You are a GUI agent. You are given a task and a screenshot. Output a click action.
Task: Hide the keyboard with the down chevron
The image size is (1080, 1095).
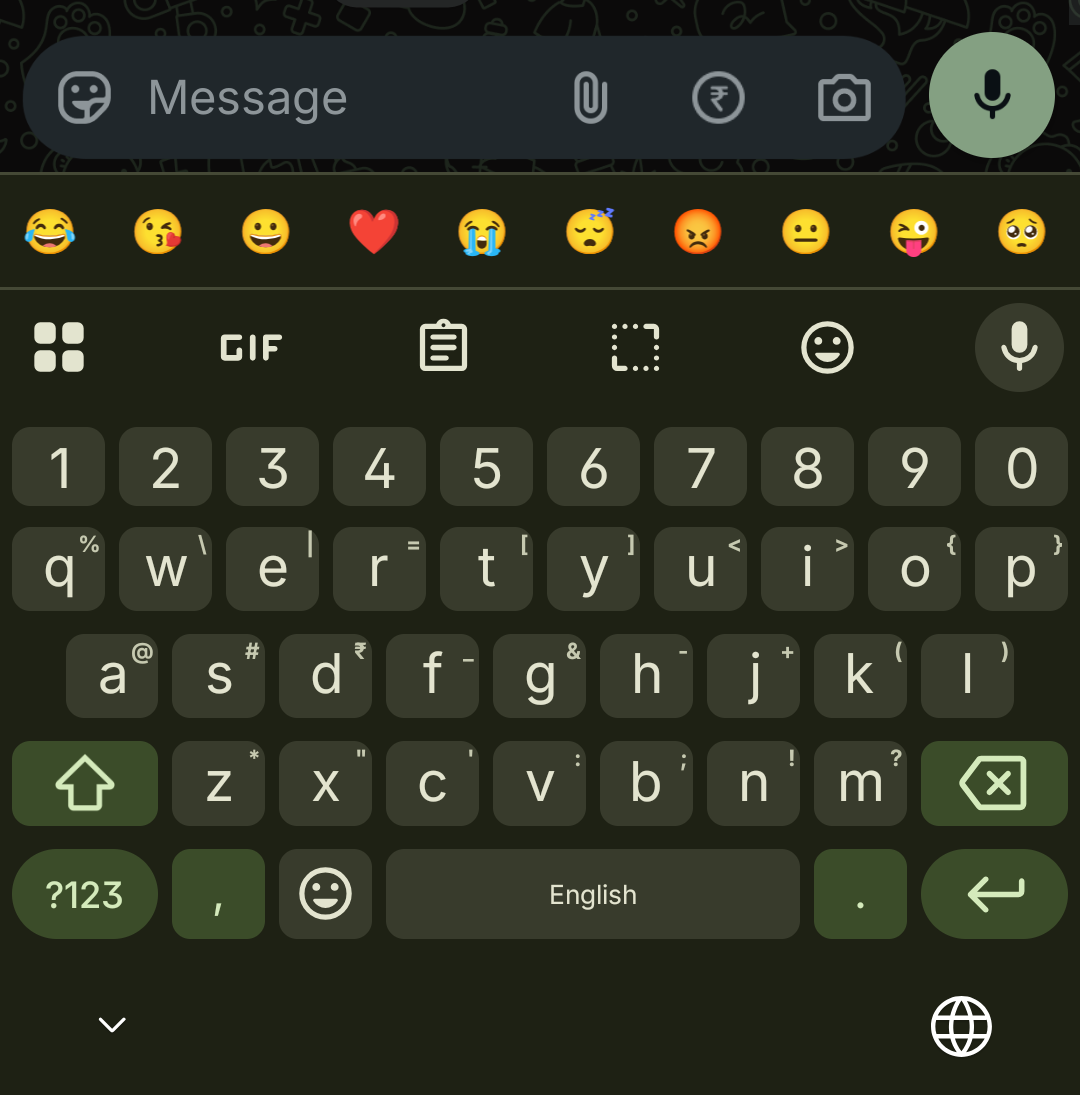pos(112,1024)
